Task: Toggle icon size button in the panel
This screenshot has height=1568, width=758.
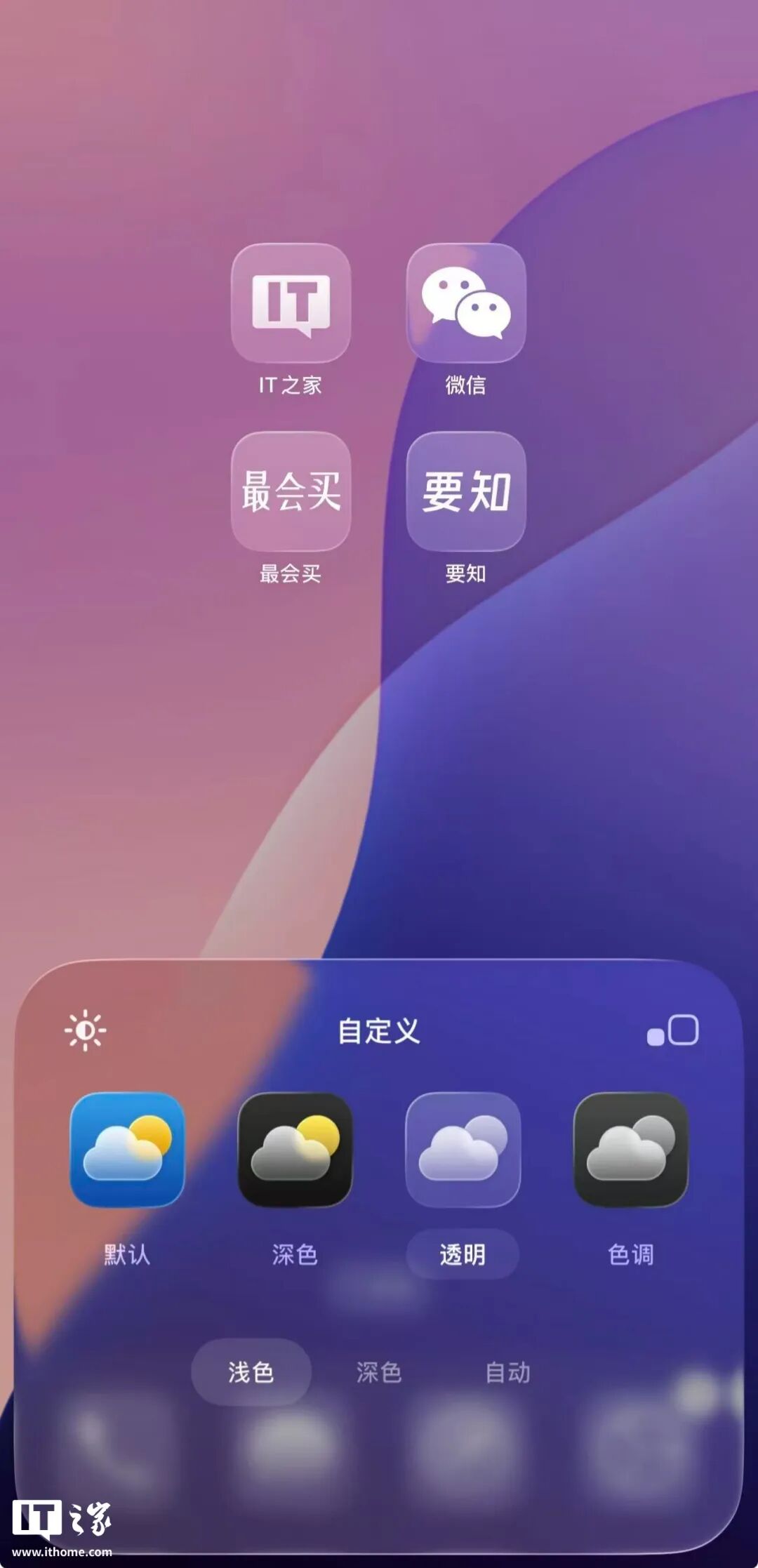Action: click(672, 1030)
